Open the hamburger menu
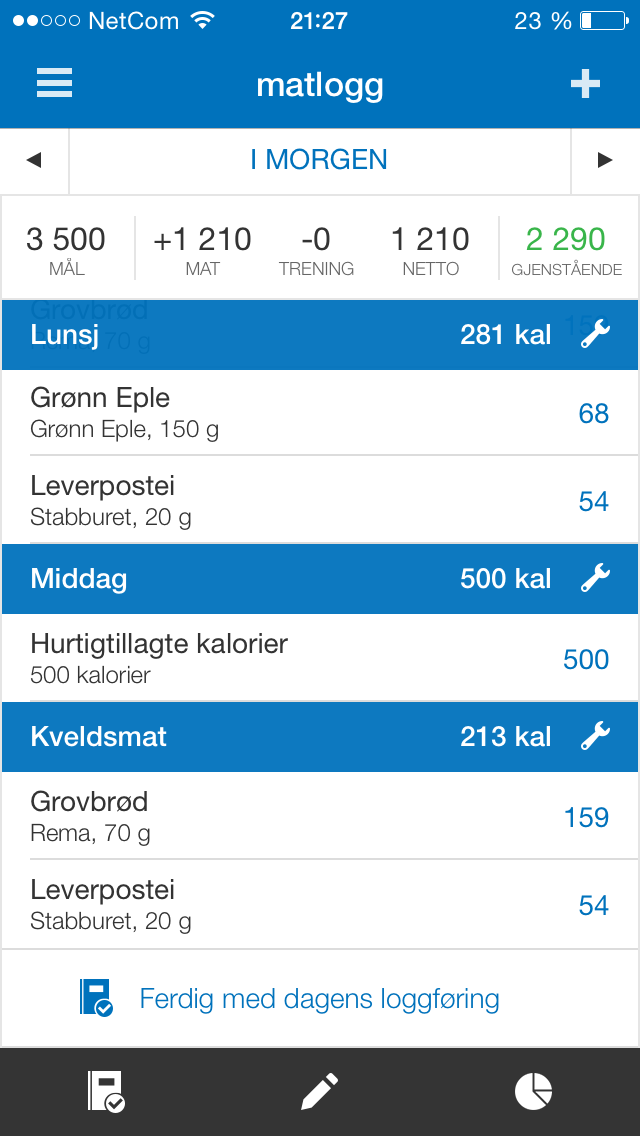Screen dimensions: 640x1136 (x=54, y=83)
